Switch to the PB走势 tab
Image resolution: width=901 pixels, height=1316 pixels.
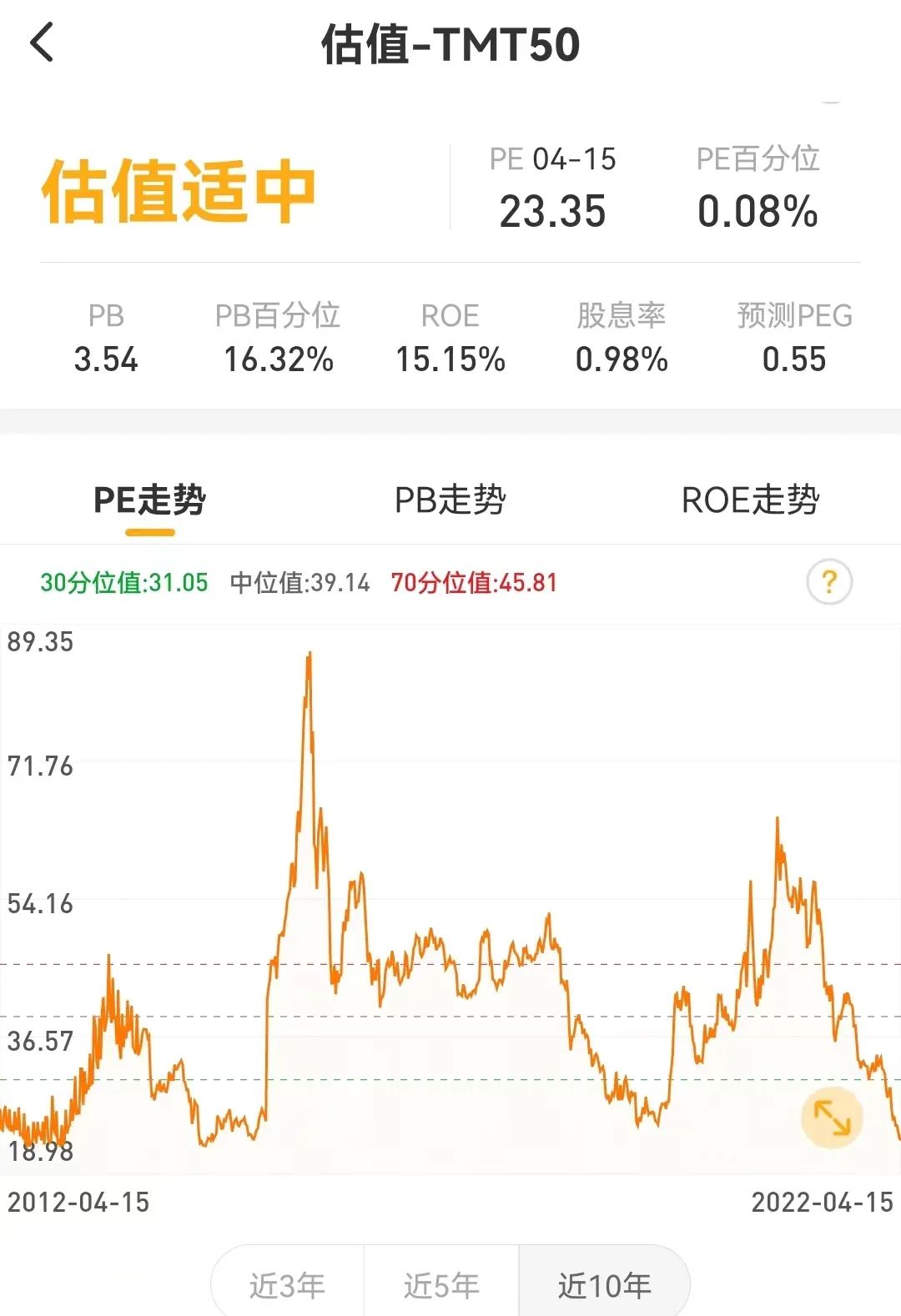click(x=450, y=500)
